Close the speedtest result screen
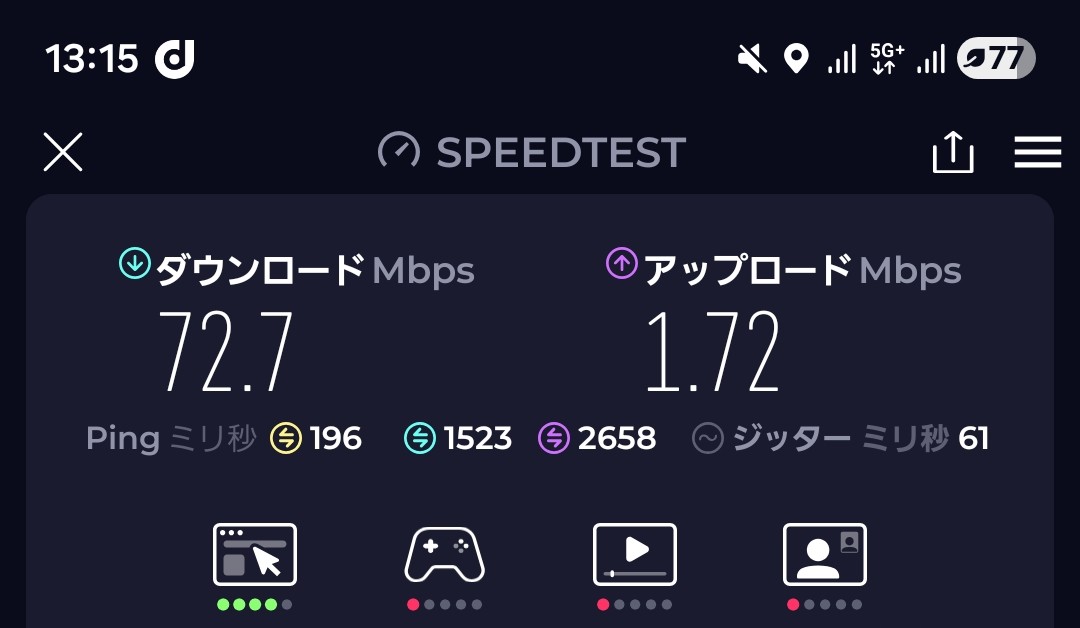1080x628 pixels. [63, 152]
